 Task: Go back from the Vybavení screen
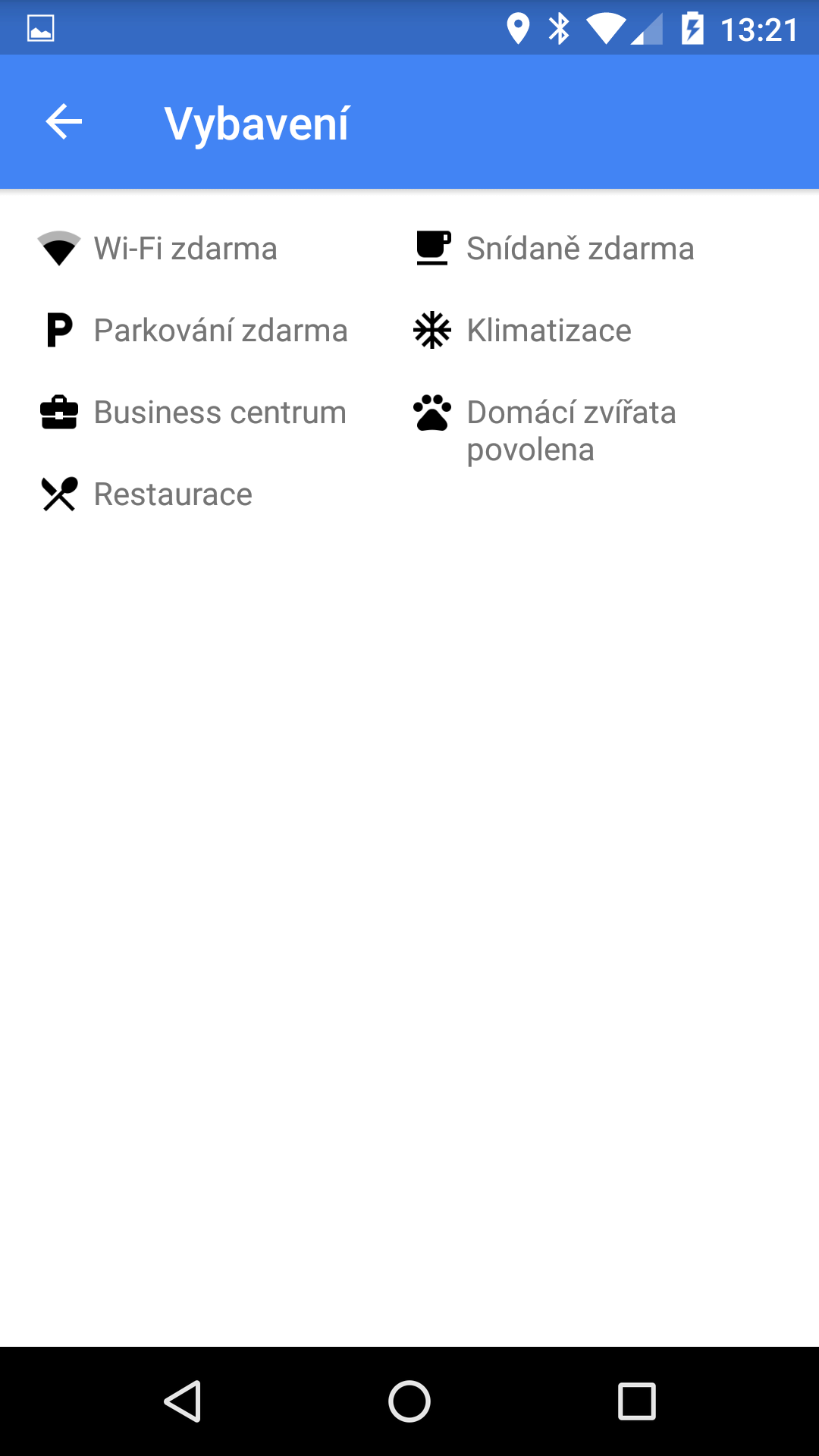pyautogui.click(x=64, y=122)
